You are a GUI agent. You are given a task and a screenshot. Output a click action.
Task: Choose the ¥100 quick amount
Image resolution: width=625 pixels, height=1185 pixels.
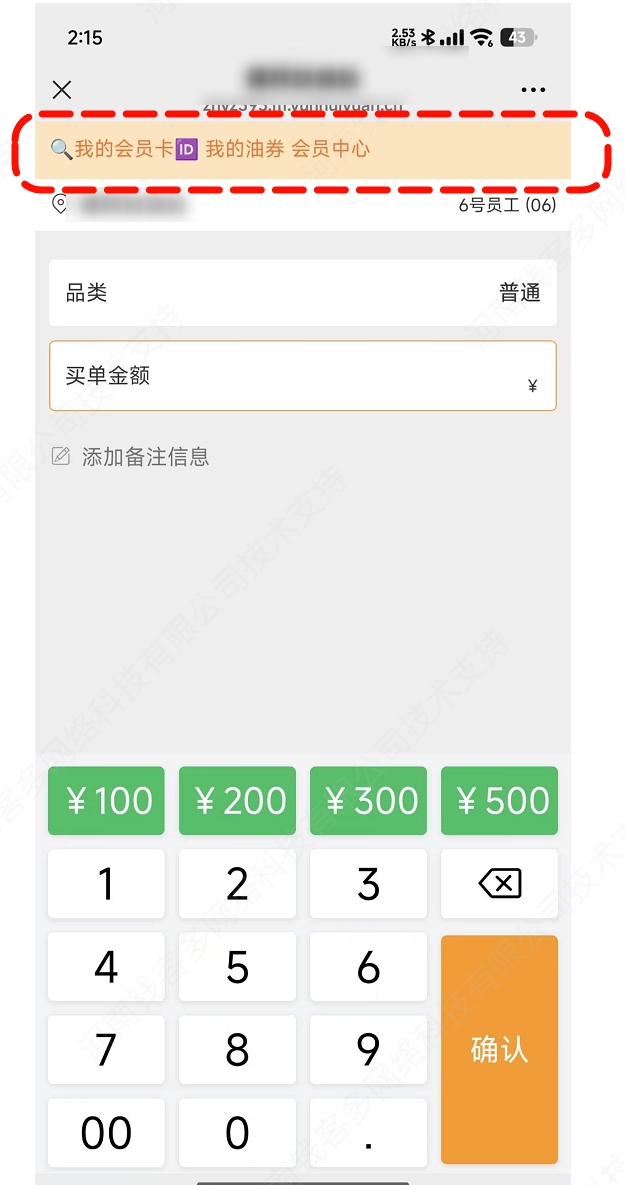tap(107, 800)
